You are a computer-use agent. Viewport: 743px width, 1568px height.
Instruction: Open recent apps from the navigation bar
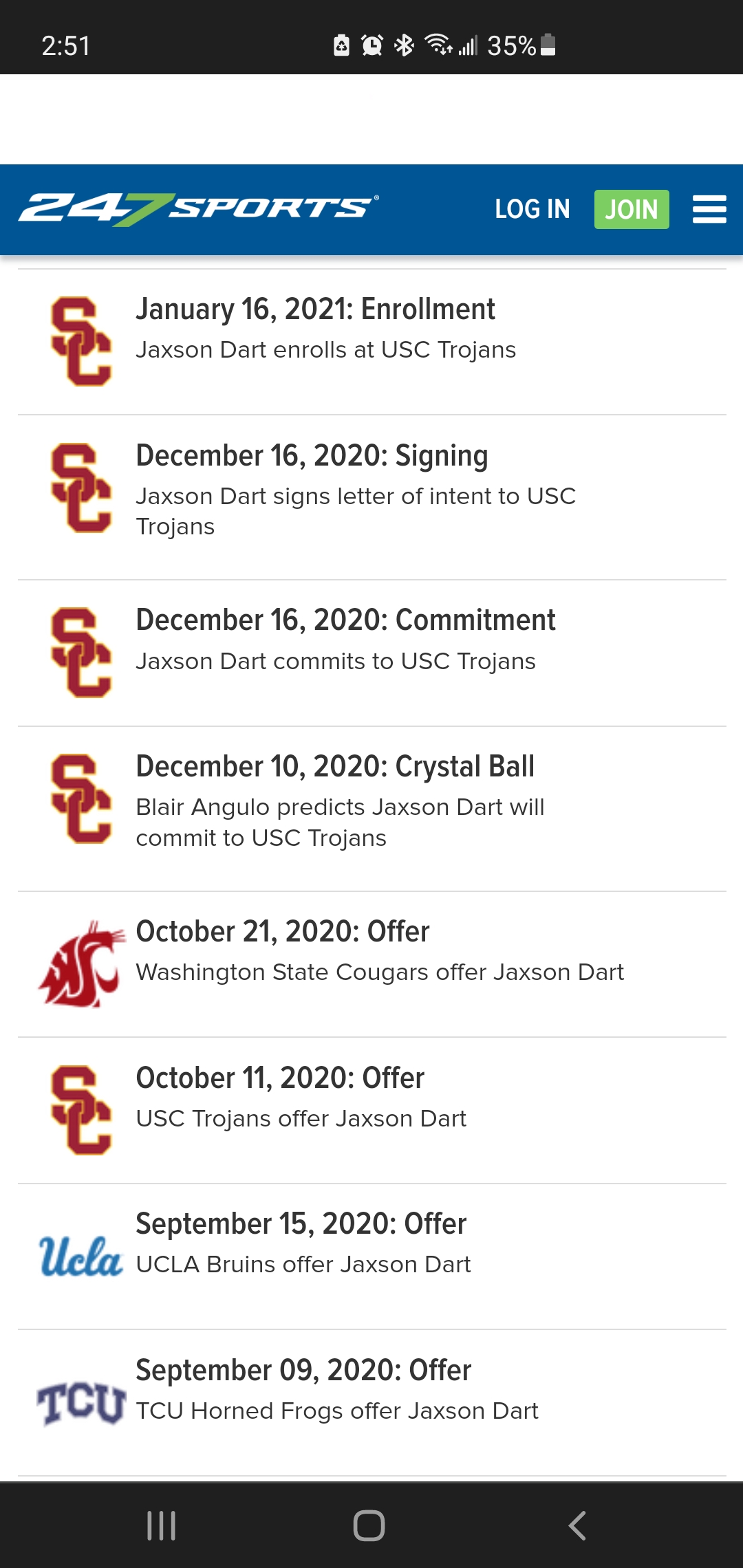(162, 1525)
